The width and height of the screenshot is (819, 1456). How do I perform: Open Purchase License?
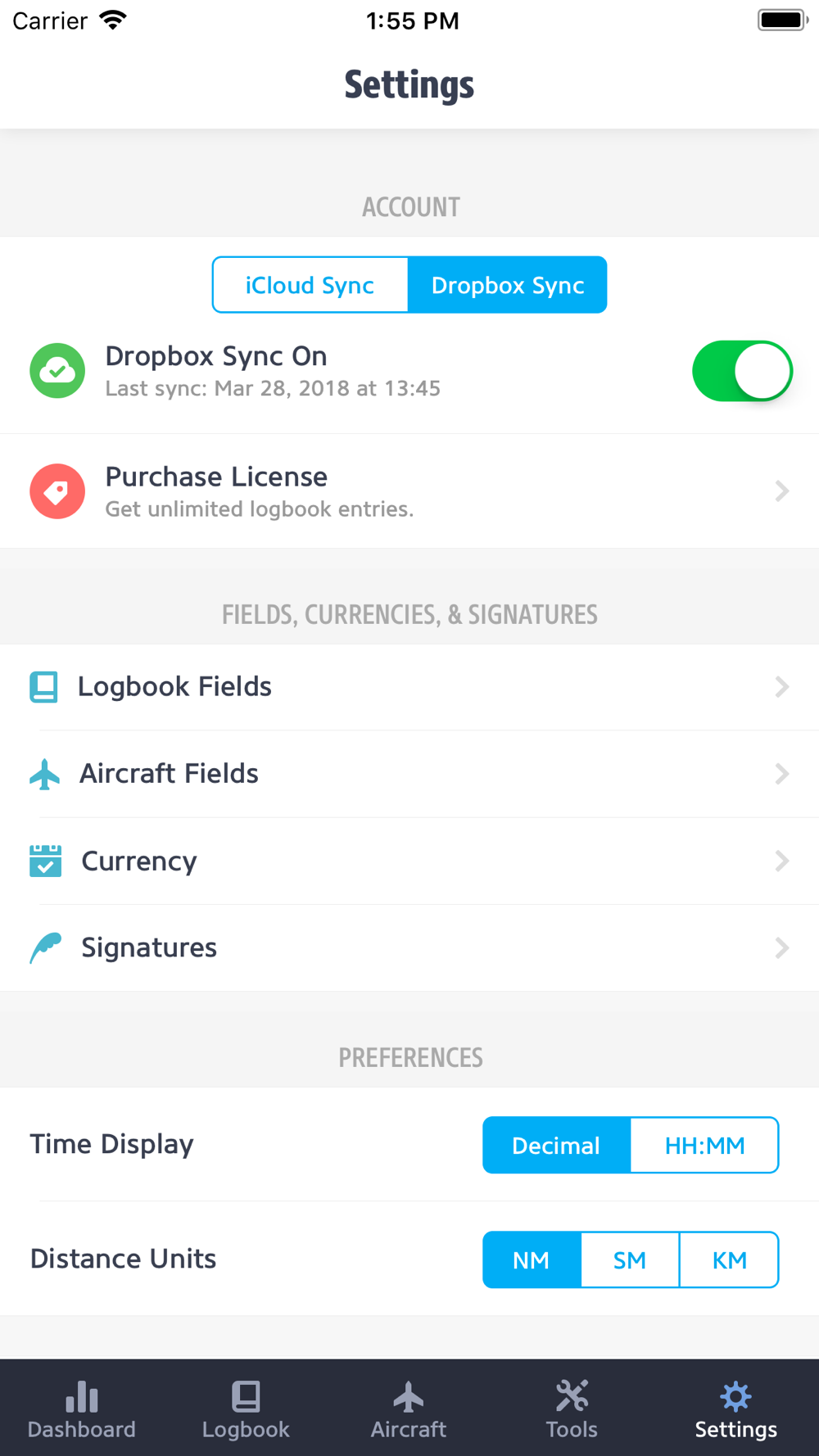[x=409, y=491]
